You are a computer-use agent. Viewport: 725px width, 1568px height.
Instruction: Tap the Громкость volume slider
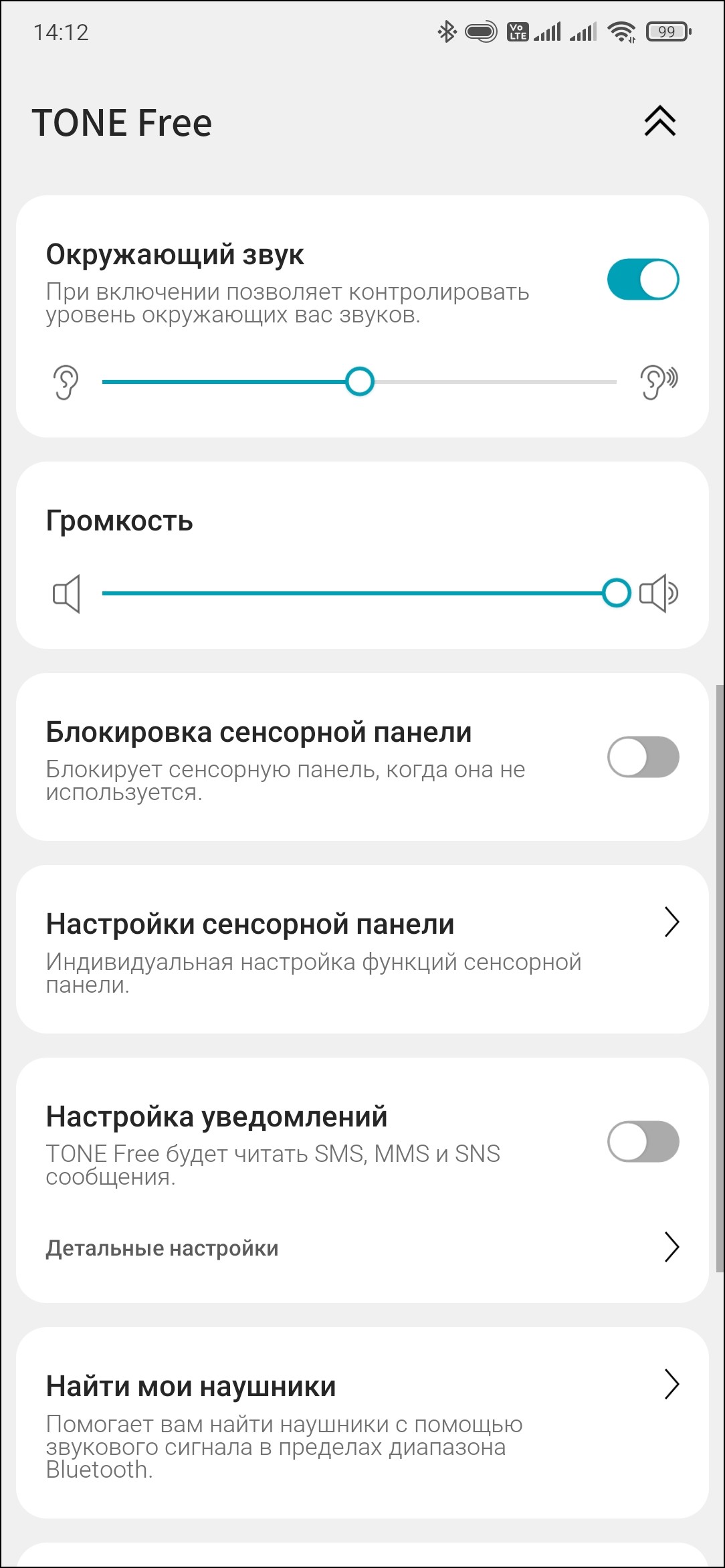[x=359, y=593]
